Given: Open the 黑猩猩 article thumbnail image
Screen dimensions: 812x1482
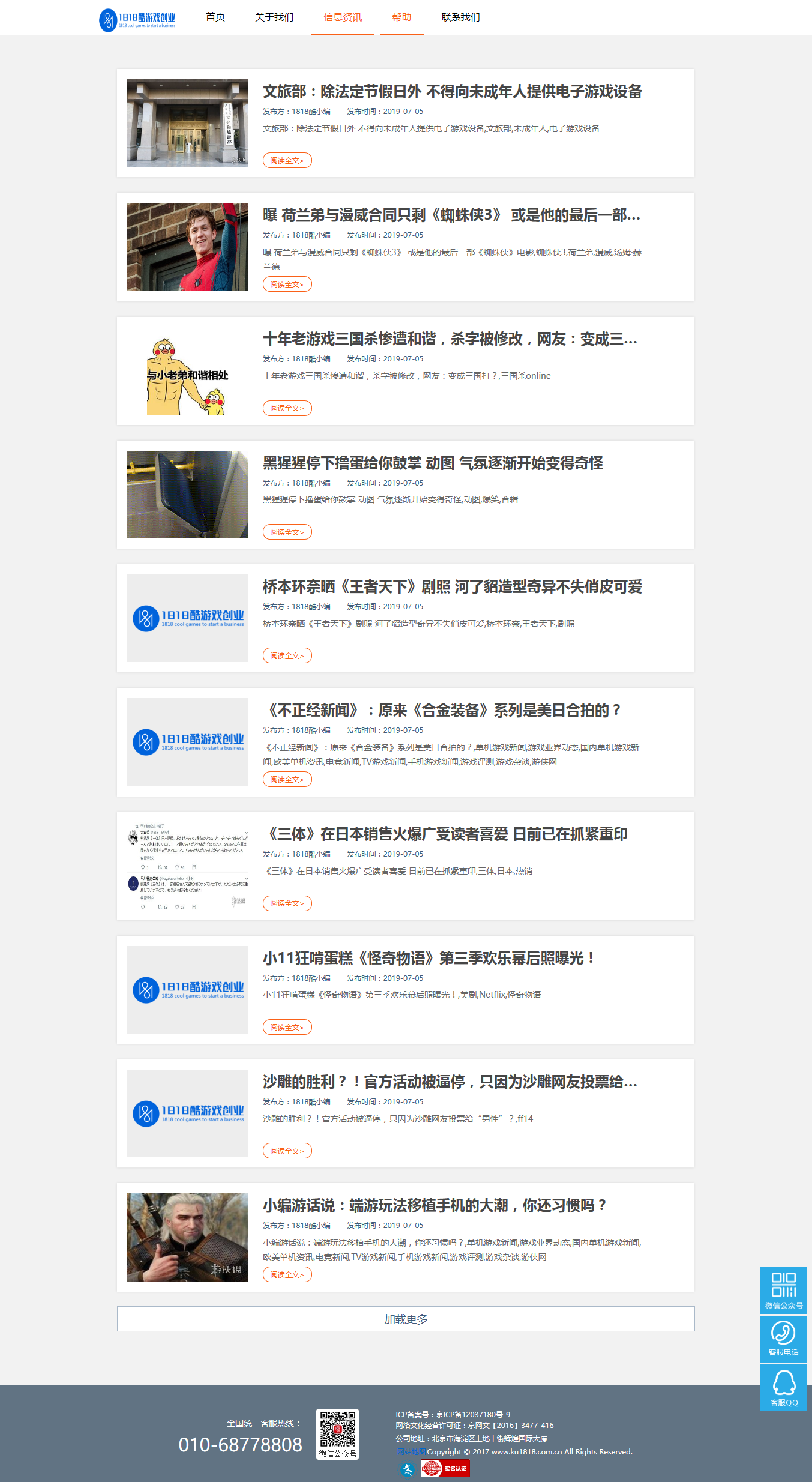Looking at the screenshot, I should pos(188,495).
